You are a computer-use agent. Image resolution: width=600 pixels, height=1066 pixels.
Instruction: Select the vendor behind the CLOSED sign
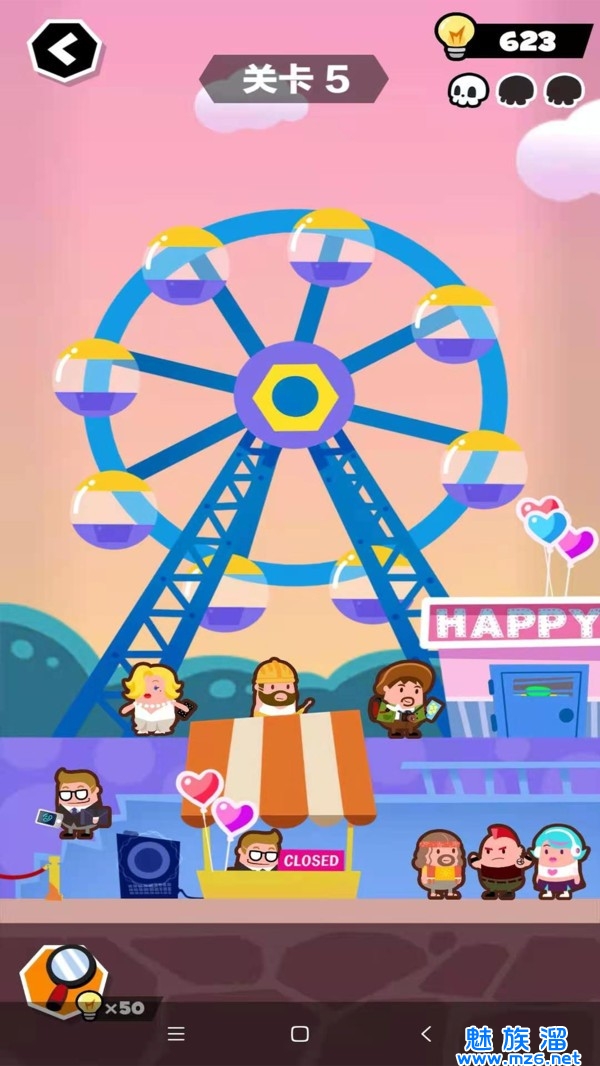pos(258,852)
